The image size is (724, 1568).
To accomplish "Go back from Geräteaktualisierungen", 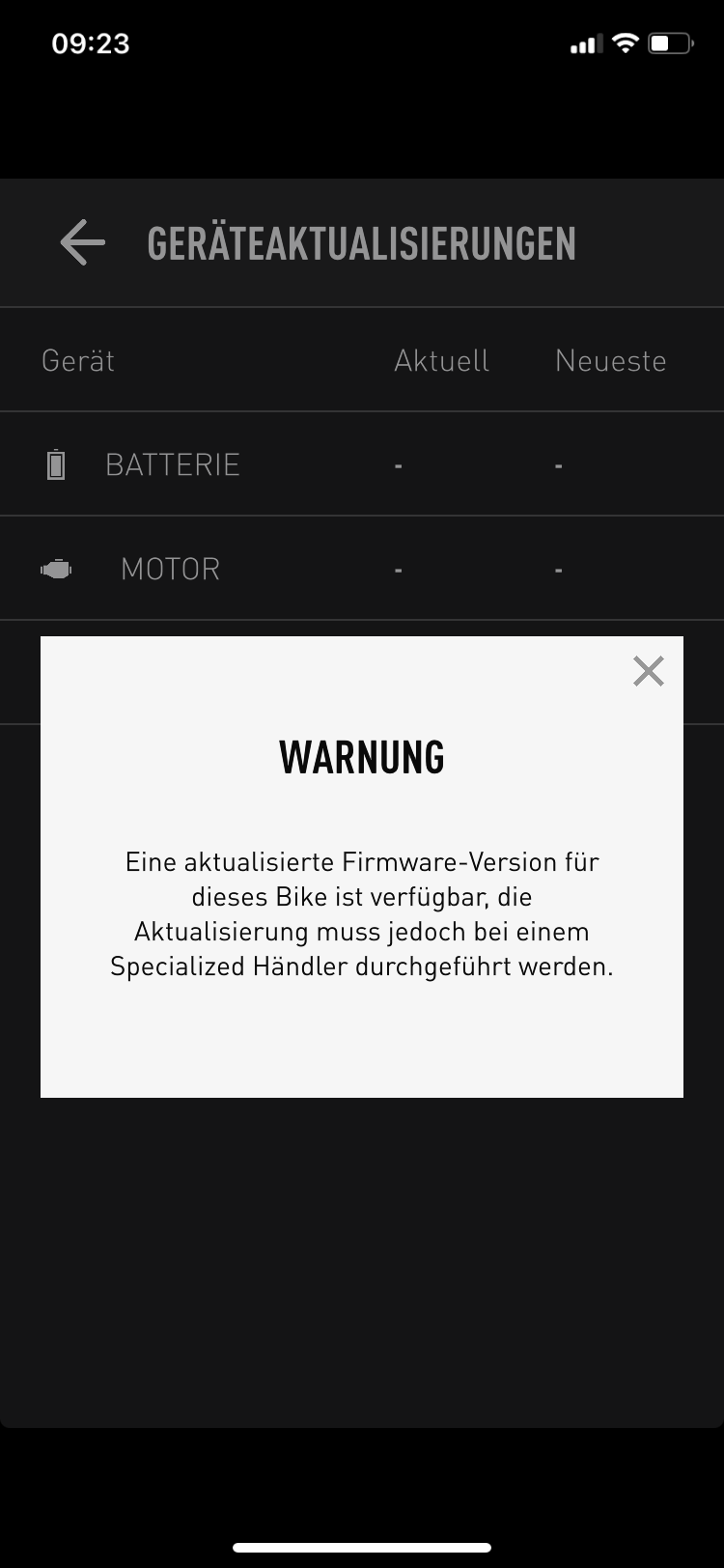I will 82,241.
